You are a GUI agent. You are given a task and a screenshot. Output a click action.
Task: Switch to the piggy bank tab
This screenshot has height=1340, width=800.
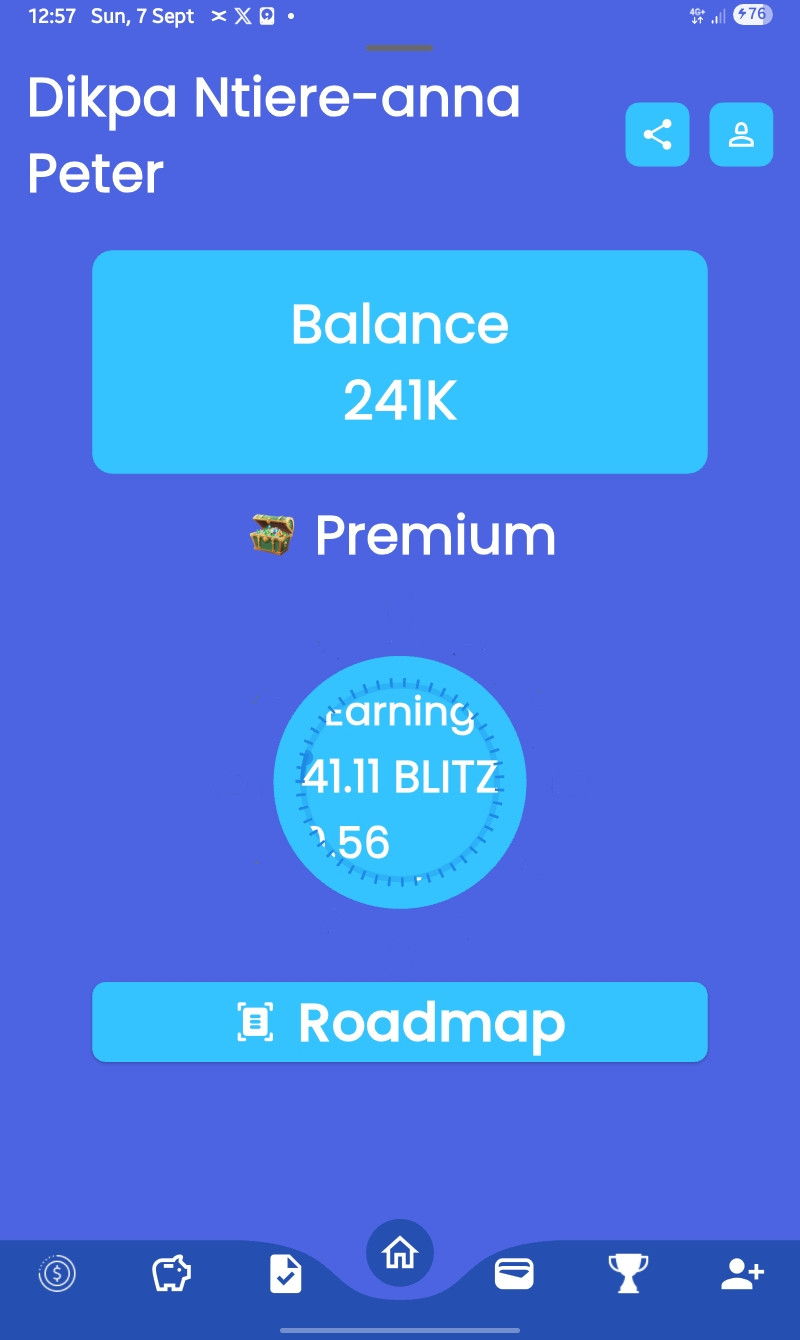(x=171, y=1274)
